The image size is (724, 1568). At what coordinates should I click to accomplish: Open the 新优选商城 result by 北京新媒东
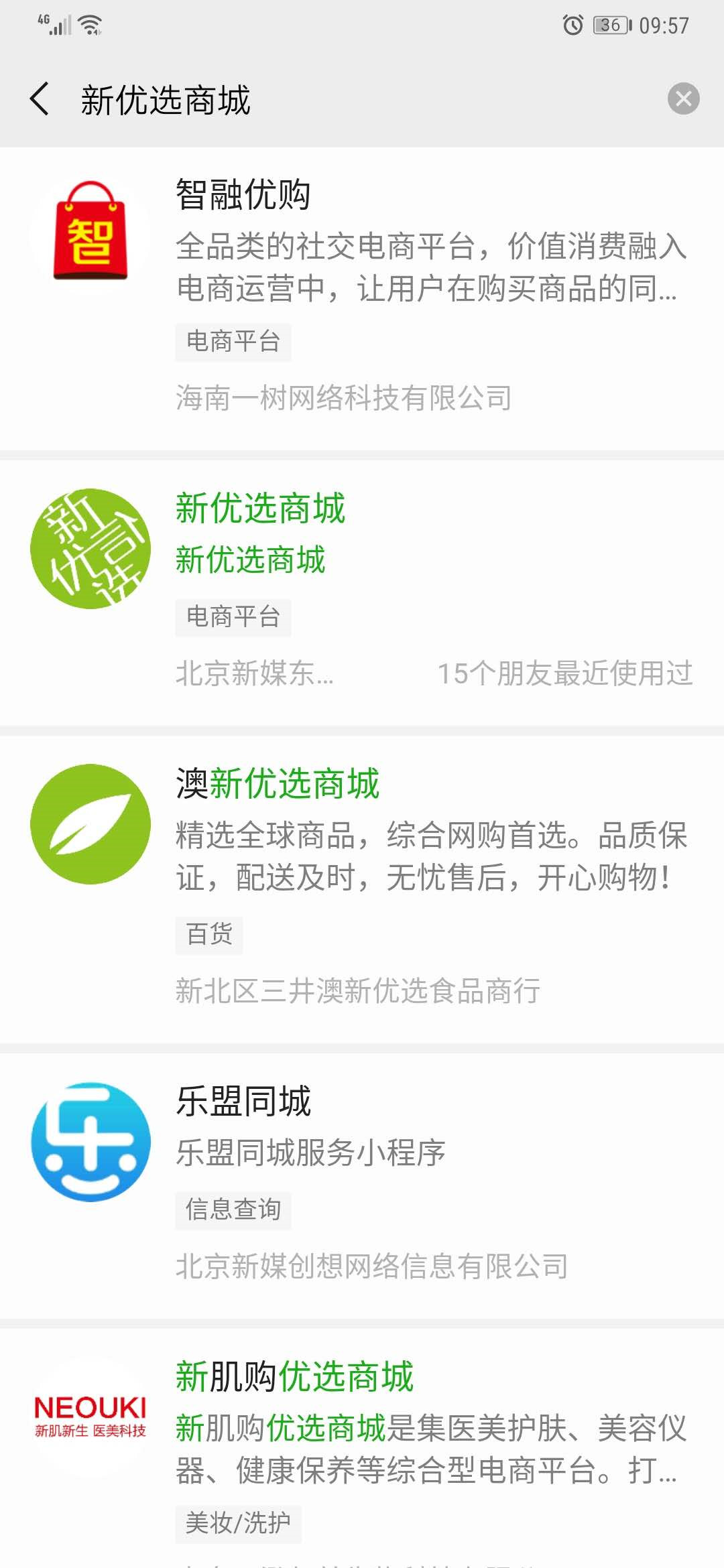pos(362,593)
